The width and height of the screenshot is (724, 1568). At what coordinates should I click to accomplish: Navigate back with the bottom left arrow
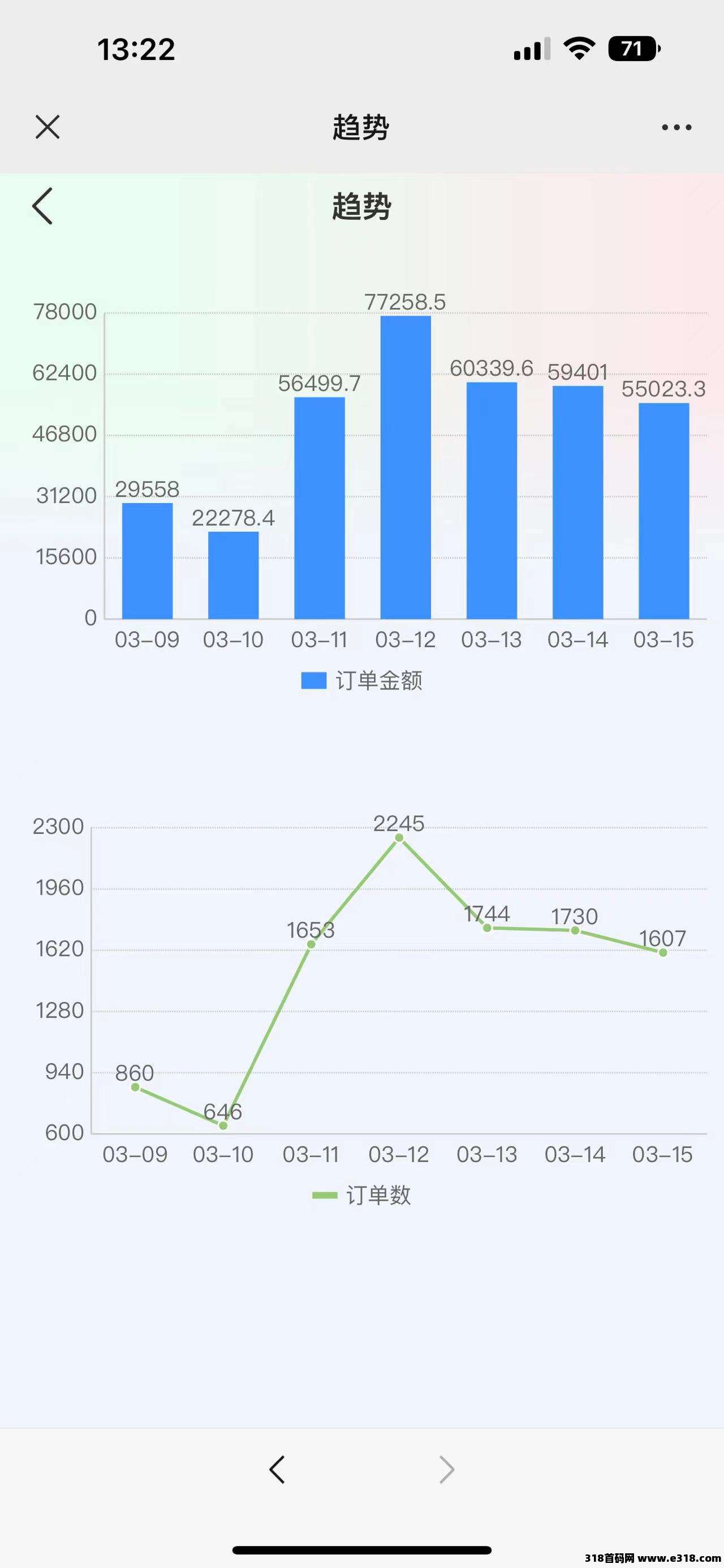pos(277,1470)
